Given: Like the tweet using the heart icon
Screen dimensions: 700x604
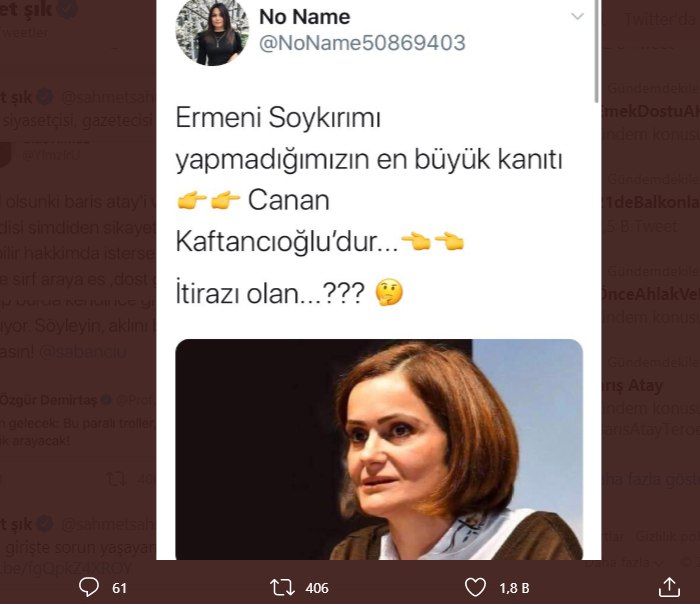Looking at the screenshot, I should [477, 587].
